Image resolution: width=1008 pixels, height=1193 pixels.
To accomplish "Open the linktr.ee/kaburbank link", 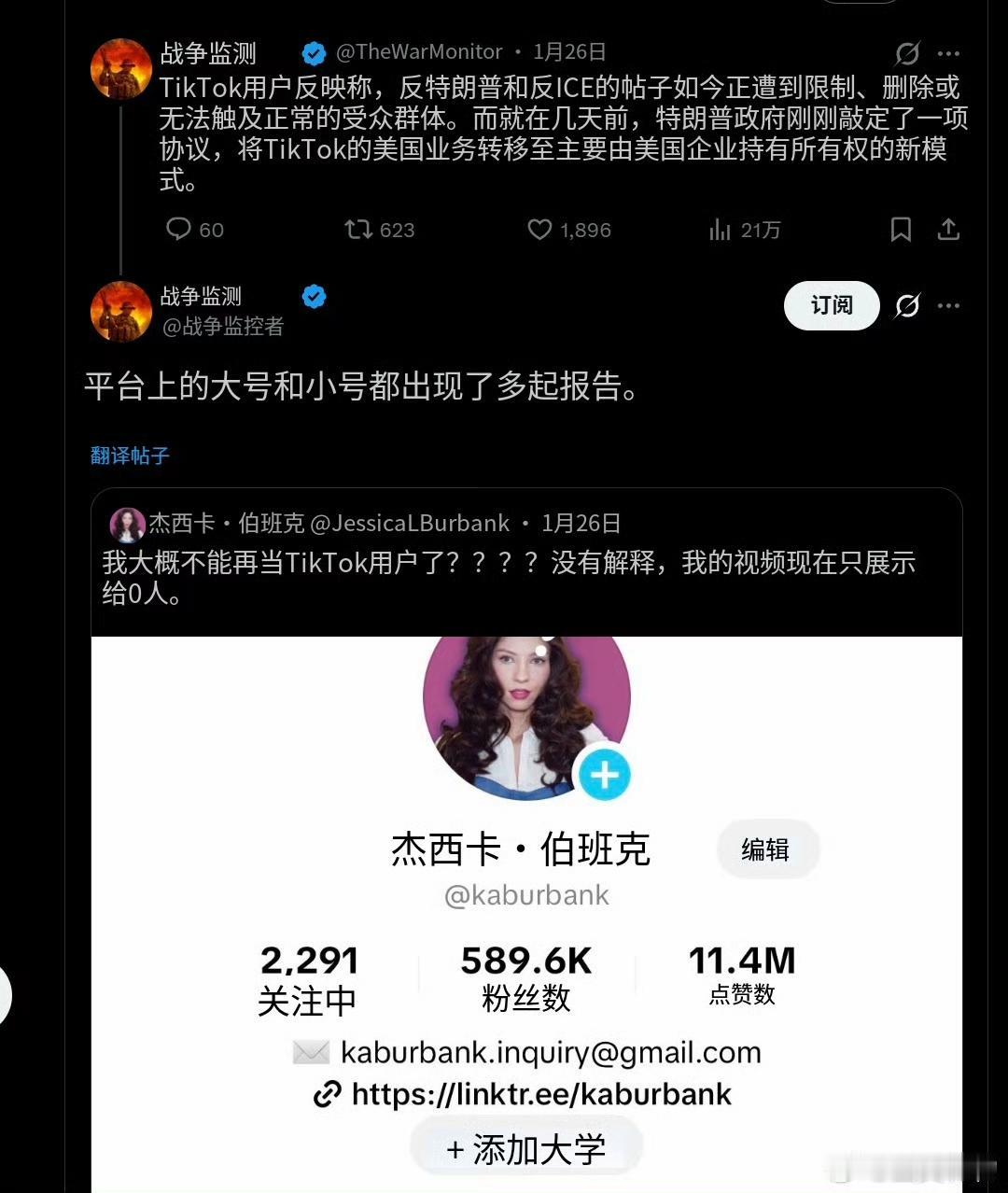I will click(x=542, y=1093).
